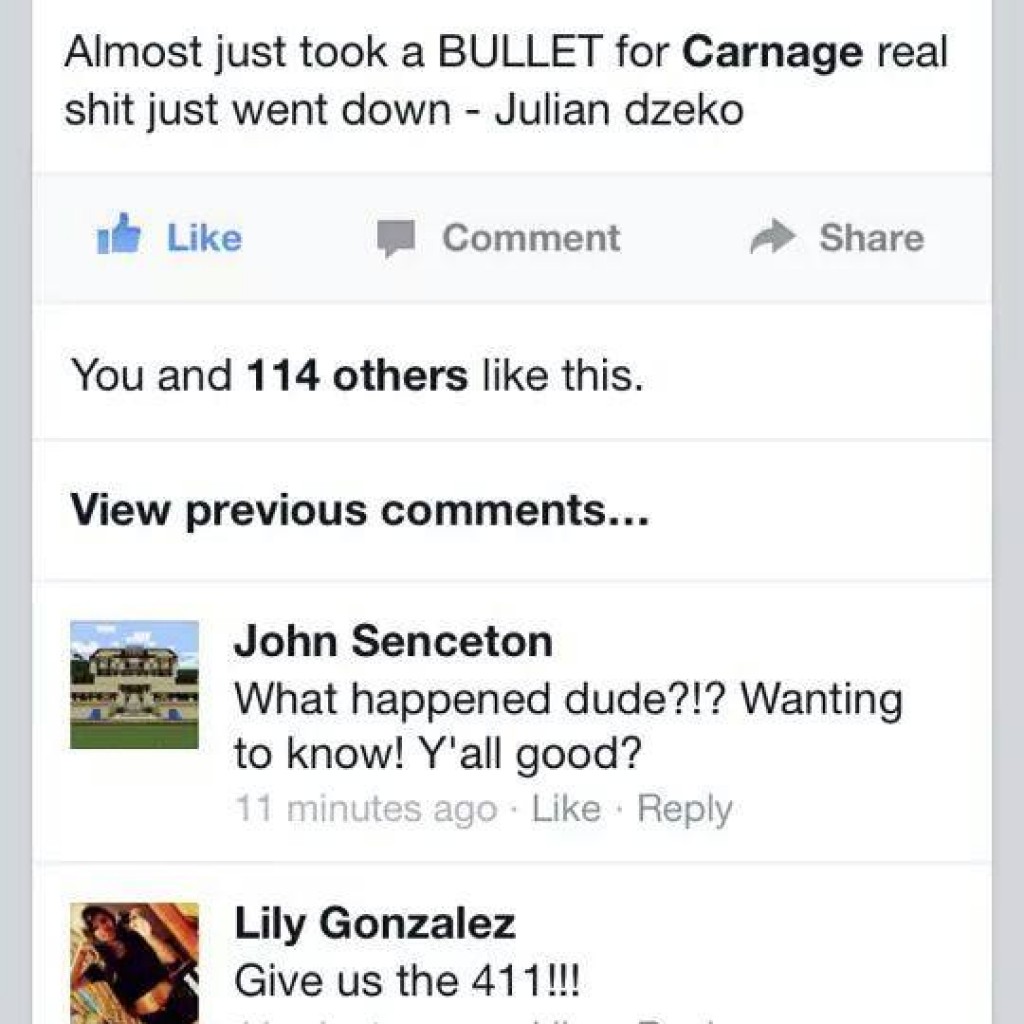This screenshot has height=1024, width=1024.
Task: Like John Senceton's comment
Action: point(566,808)
